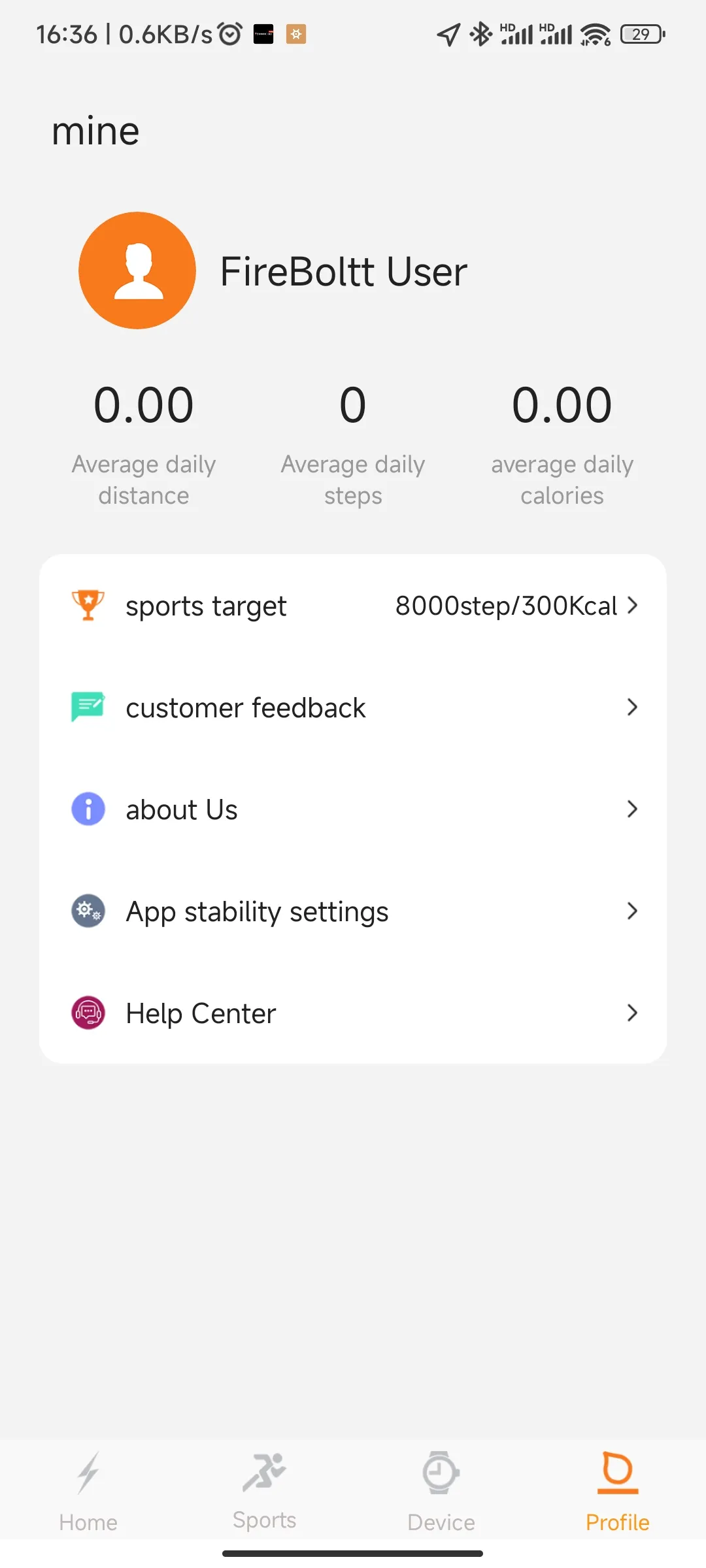Expand the about Us row chevron

631,809
